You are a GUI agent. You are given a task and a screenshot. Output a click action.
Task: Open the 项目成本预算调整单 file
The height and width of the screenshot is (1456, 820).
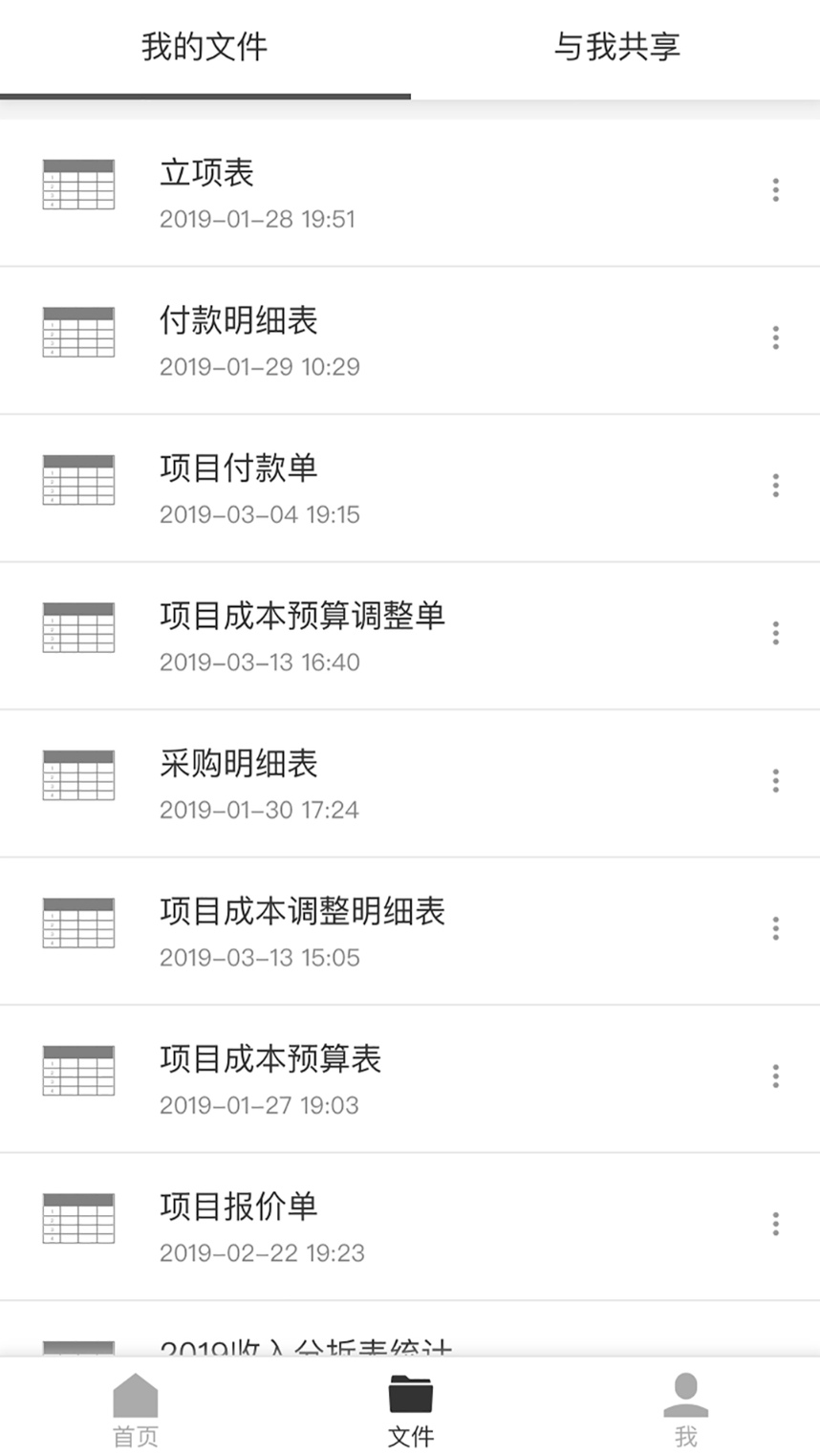pyautogui.click(x=302, y=617)
